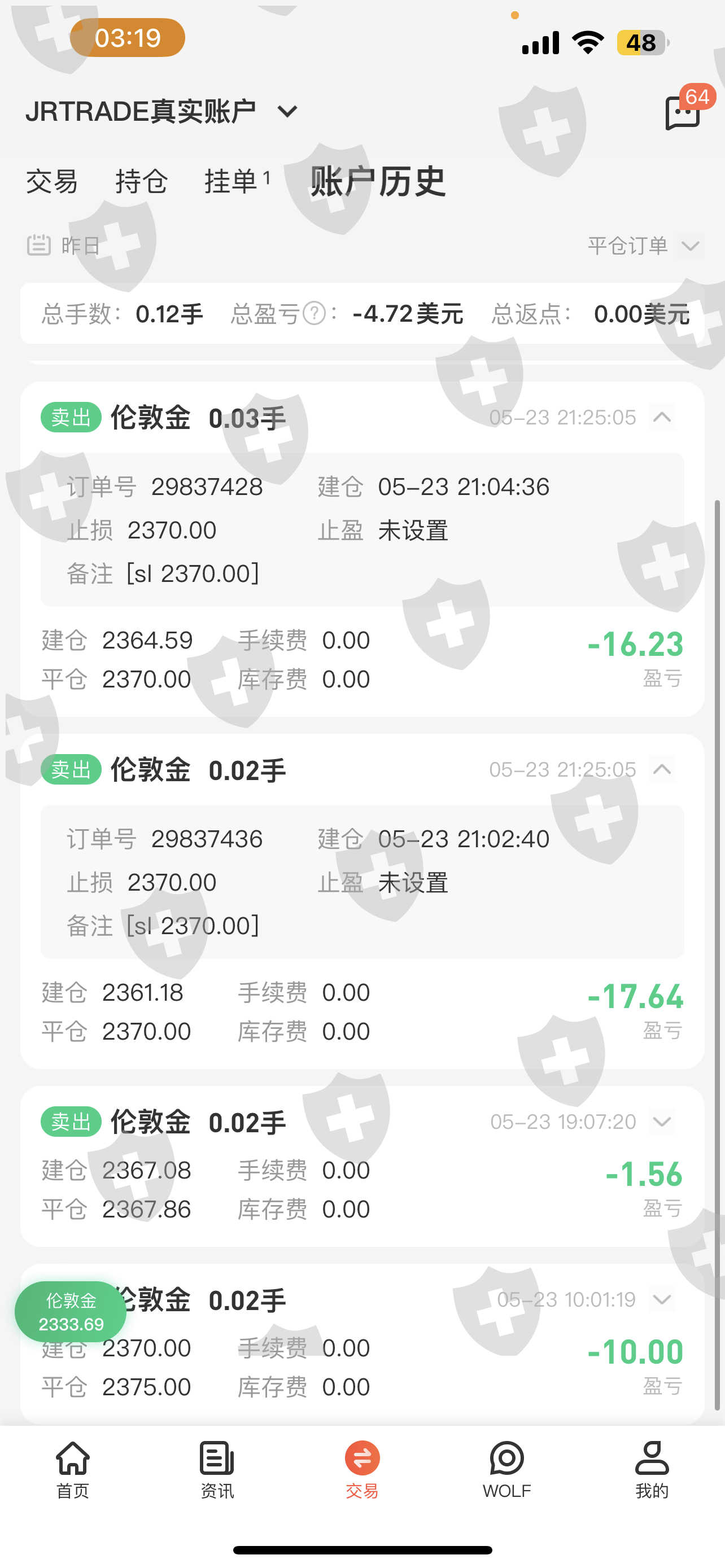This screenshot has width=725, height=1568.
Task: Open the 昨日 date filter
Action: [64, 246]
